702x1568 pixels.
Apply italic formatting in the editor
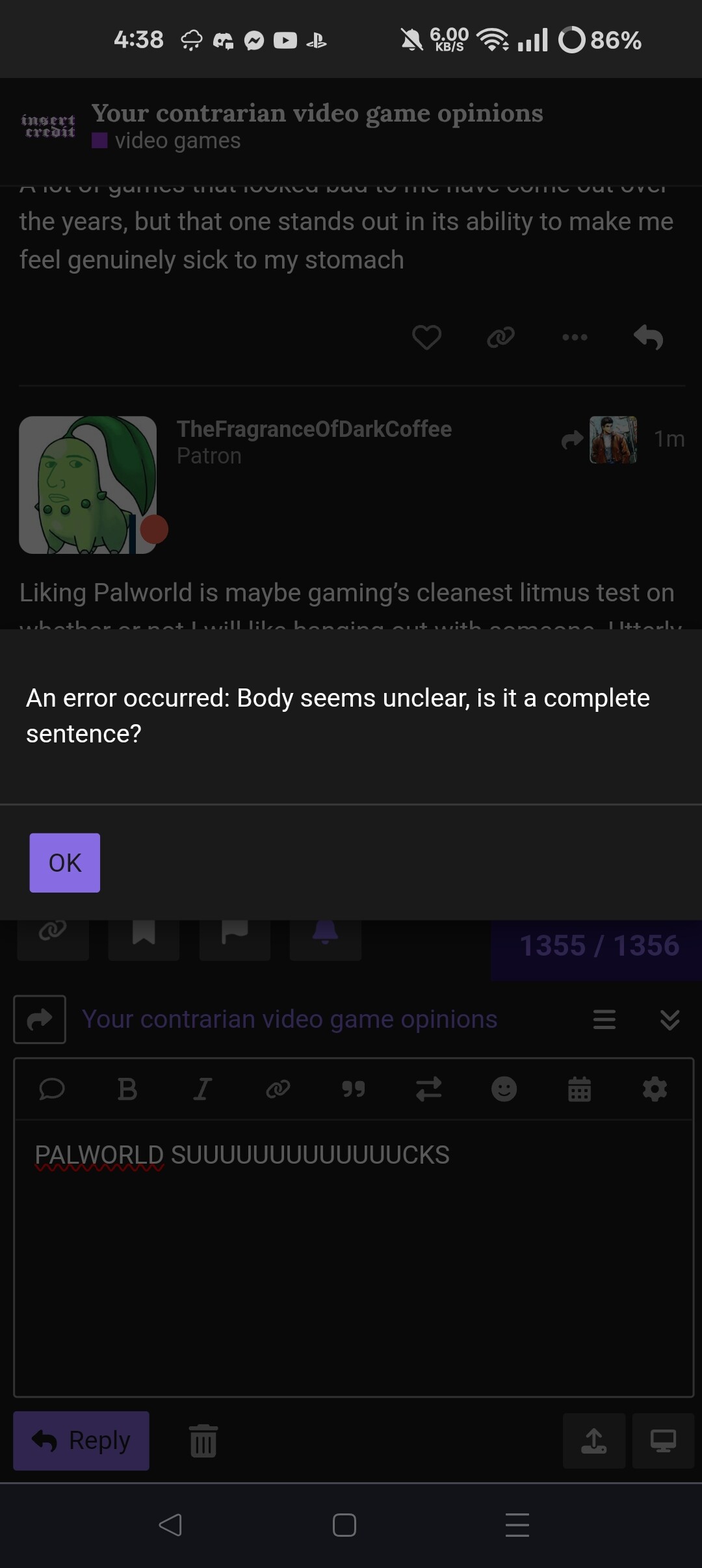pos(203,1089)
